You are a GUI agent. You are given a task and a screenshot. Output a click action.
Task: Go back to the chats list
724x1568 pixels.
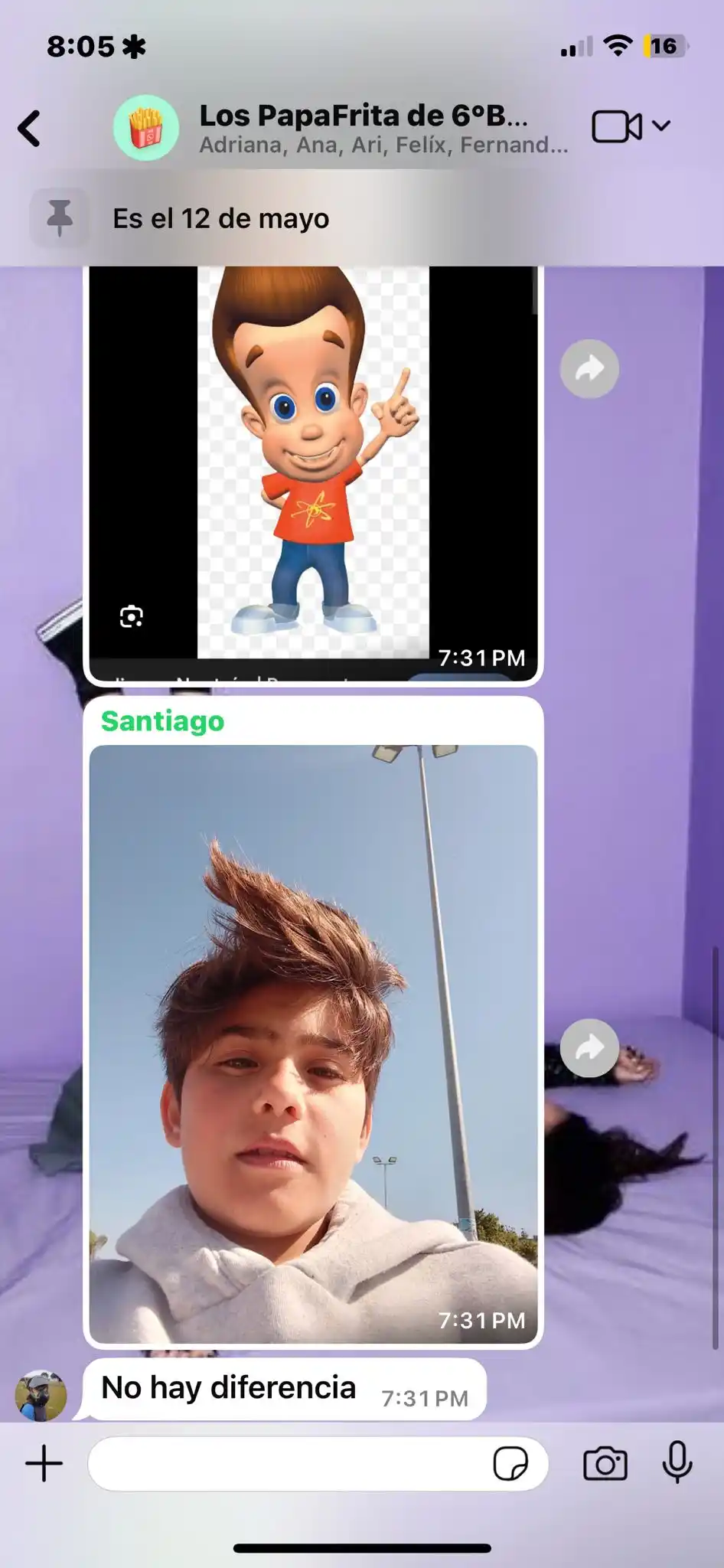pos(30,128)
